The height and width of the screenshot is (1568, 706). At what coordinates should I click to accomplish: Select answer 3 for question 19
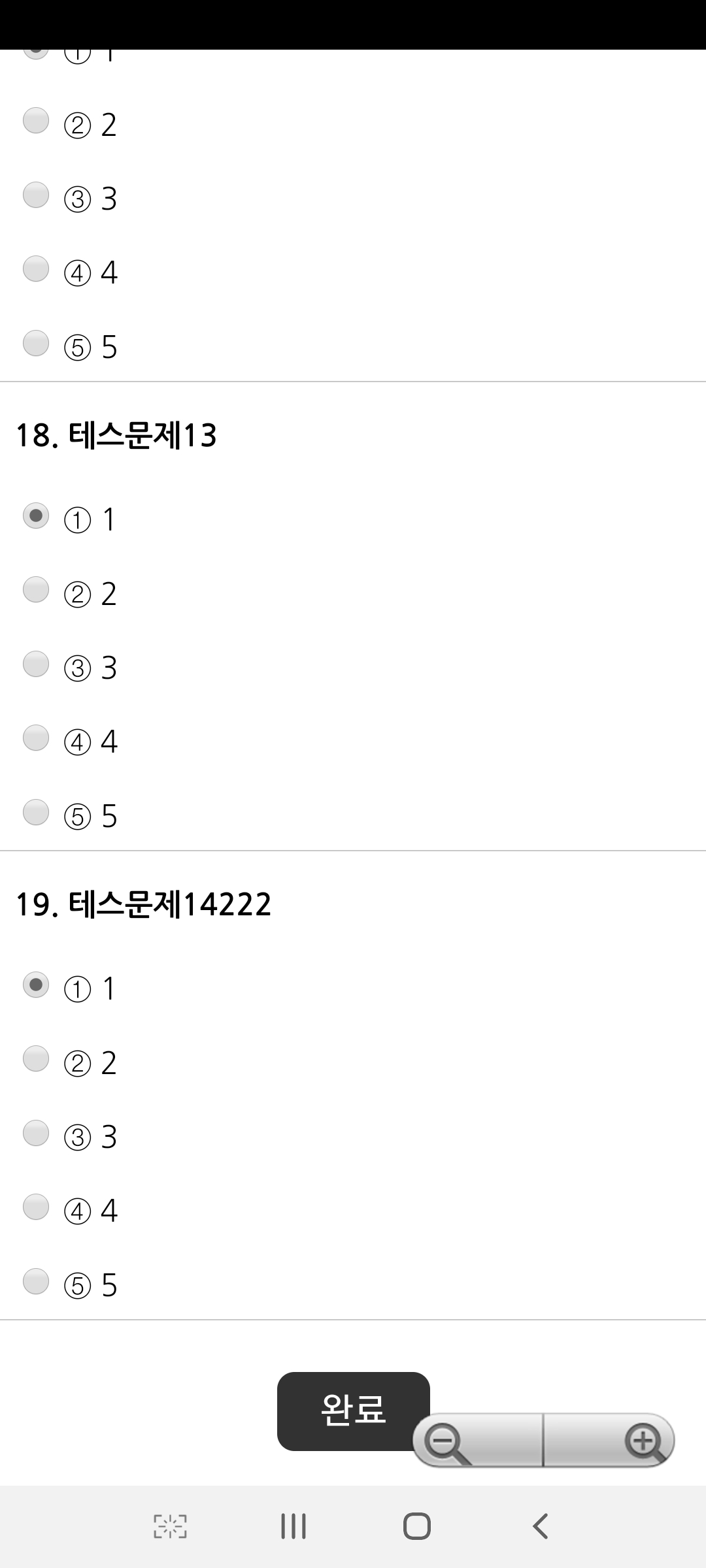[36, 1133]
